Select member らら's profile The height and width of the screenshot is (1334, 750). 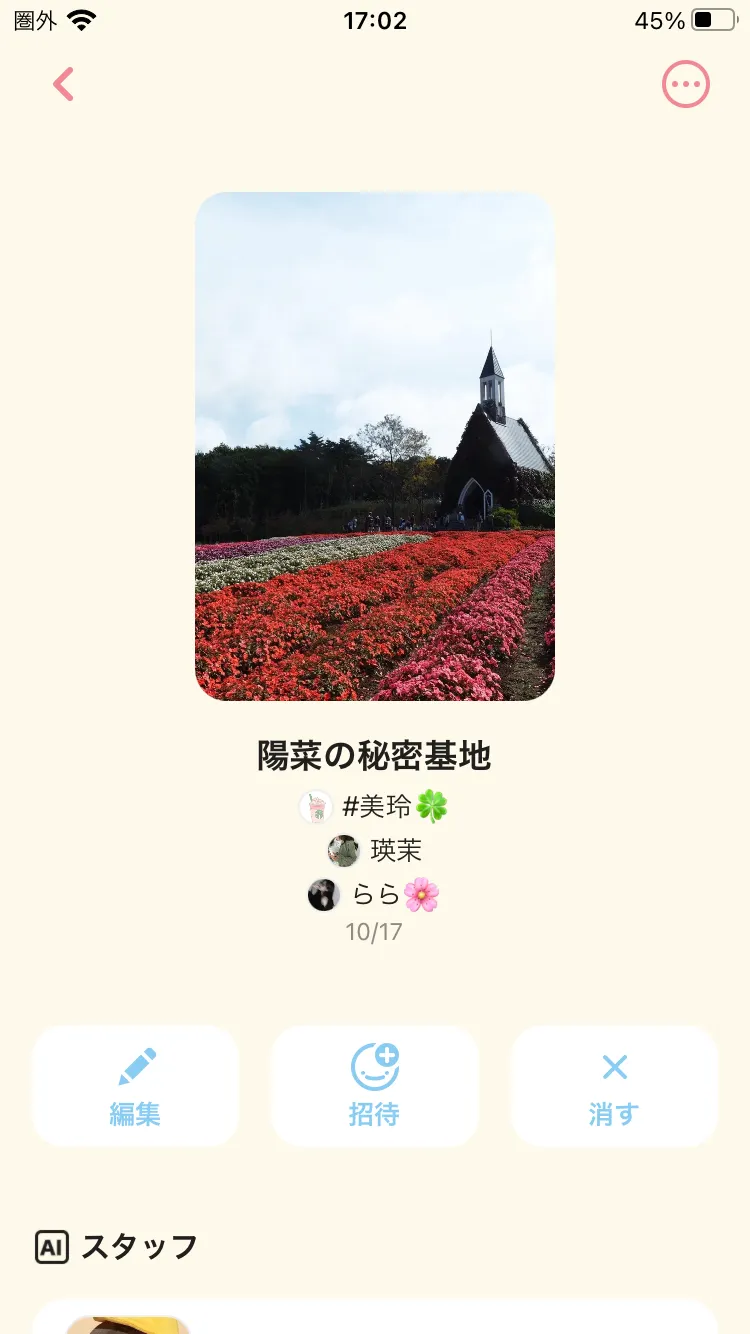point(375,895)
